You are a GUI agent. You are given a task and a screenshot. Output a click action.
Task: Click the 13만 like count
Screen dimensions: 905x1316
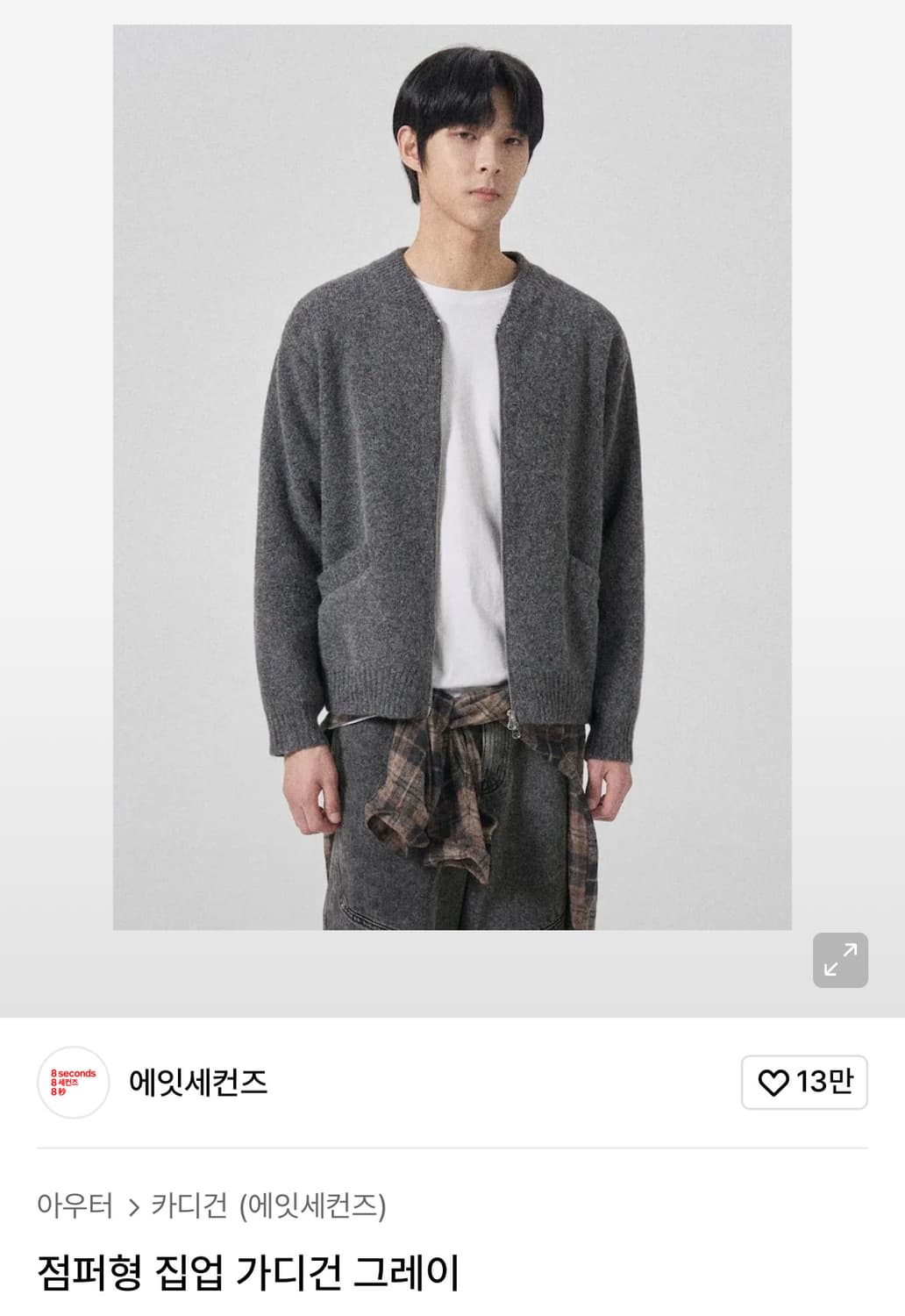pyautogui.click(x=823, y=1085)
